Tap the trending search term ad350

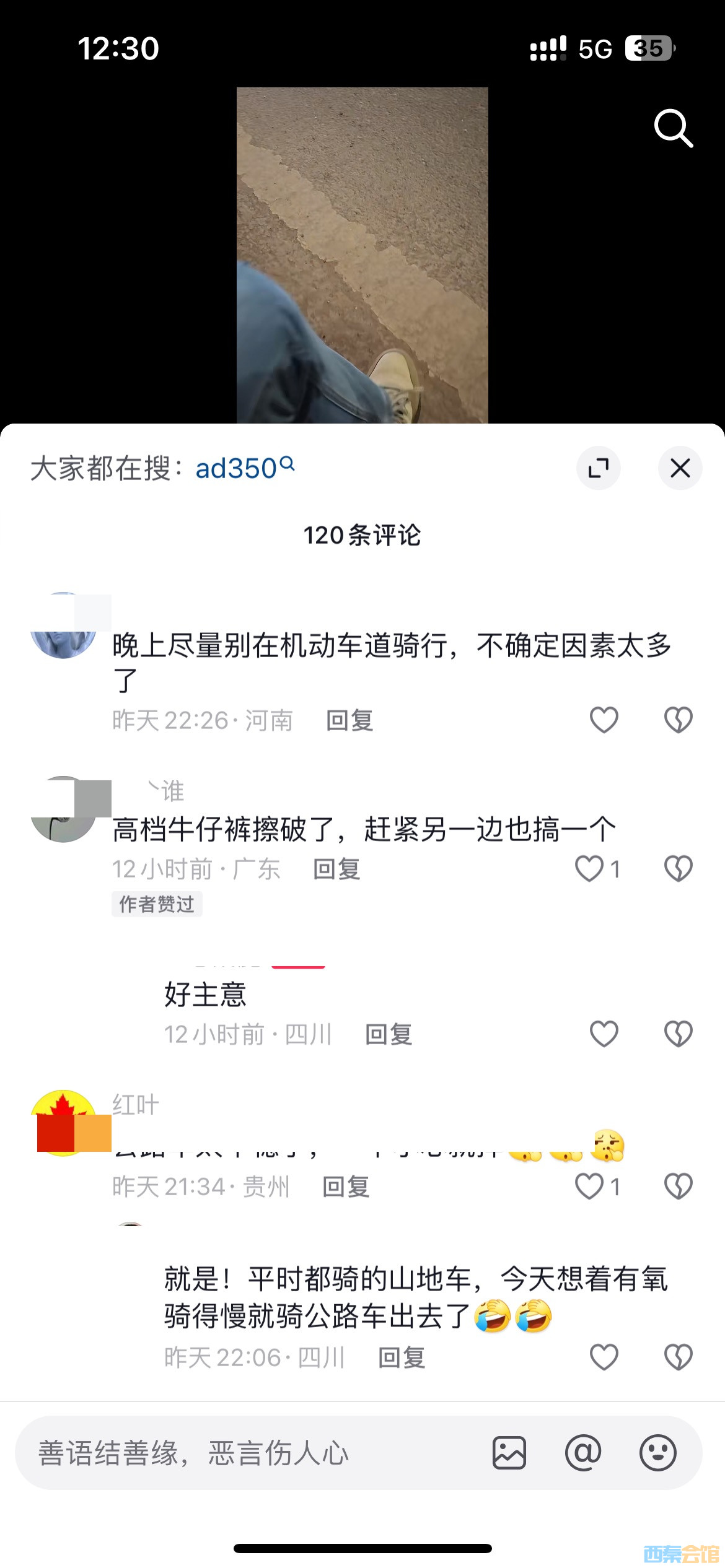click(x=244, y=468)
